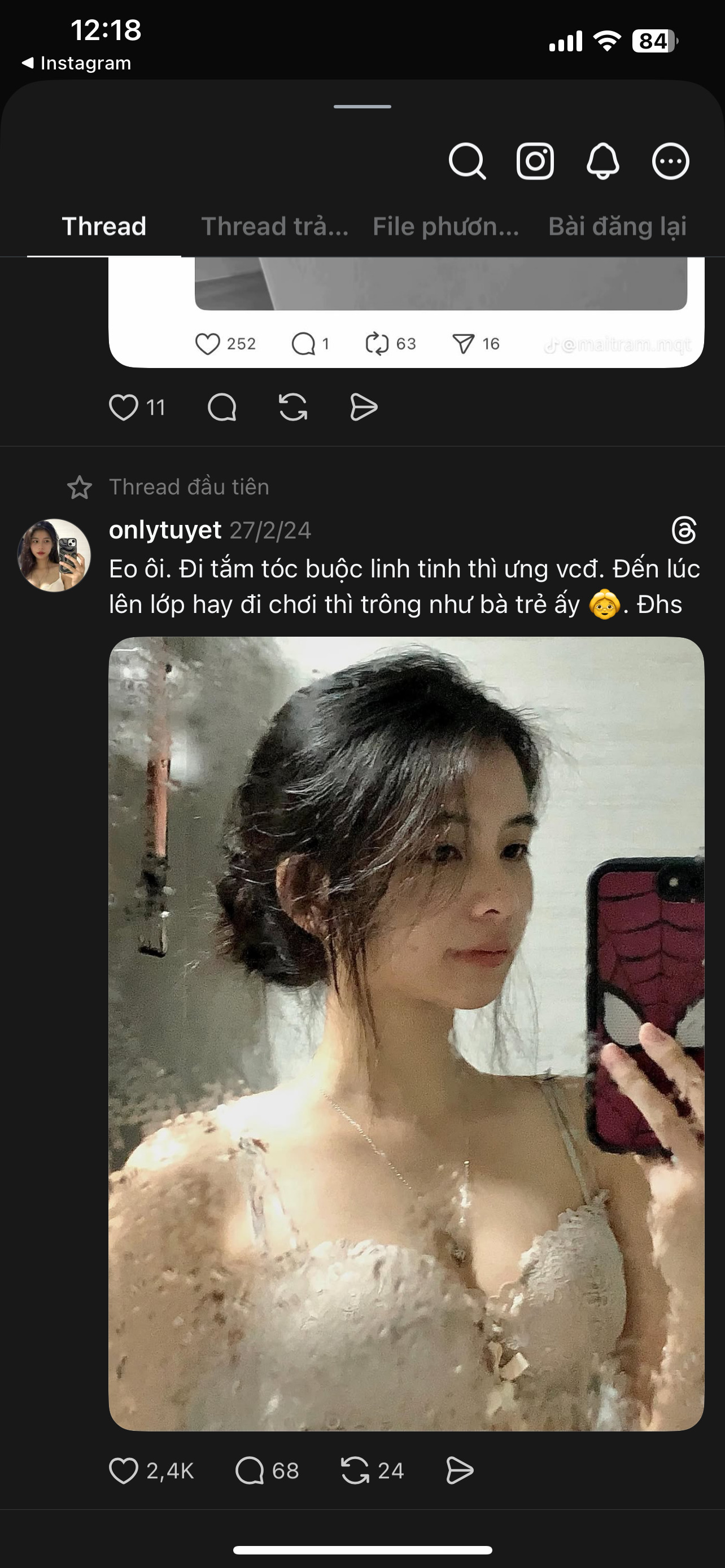Switch to the File phương tiện tab

pos(446,226)
